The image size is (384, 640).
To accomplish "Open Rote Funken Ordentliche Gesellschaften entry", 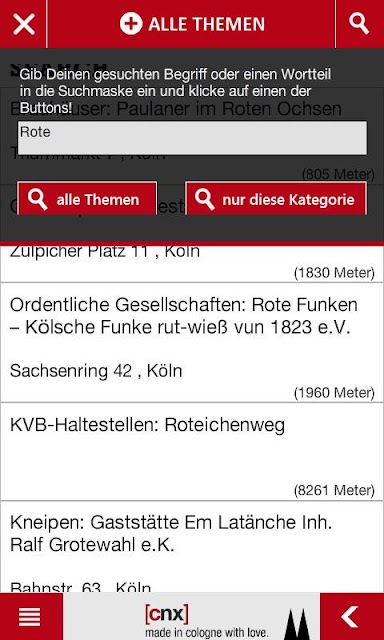I will coord(192,342).
